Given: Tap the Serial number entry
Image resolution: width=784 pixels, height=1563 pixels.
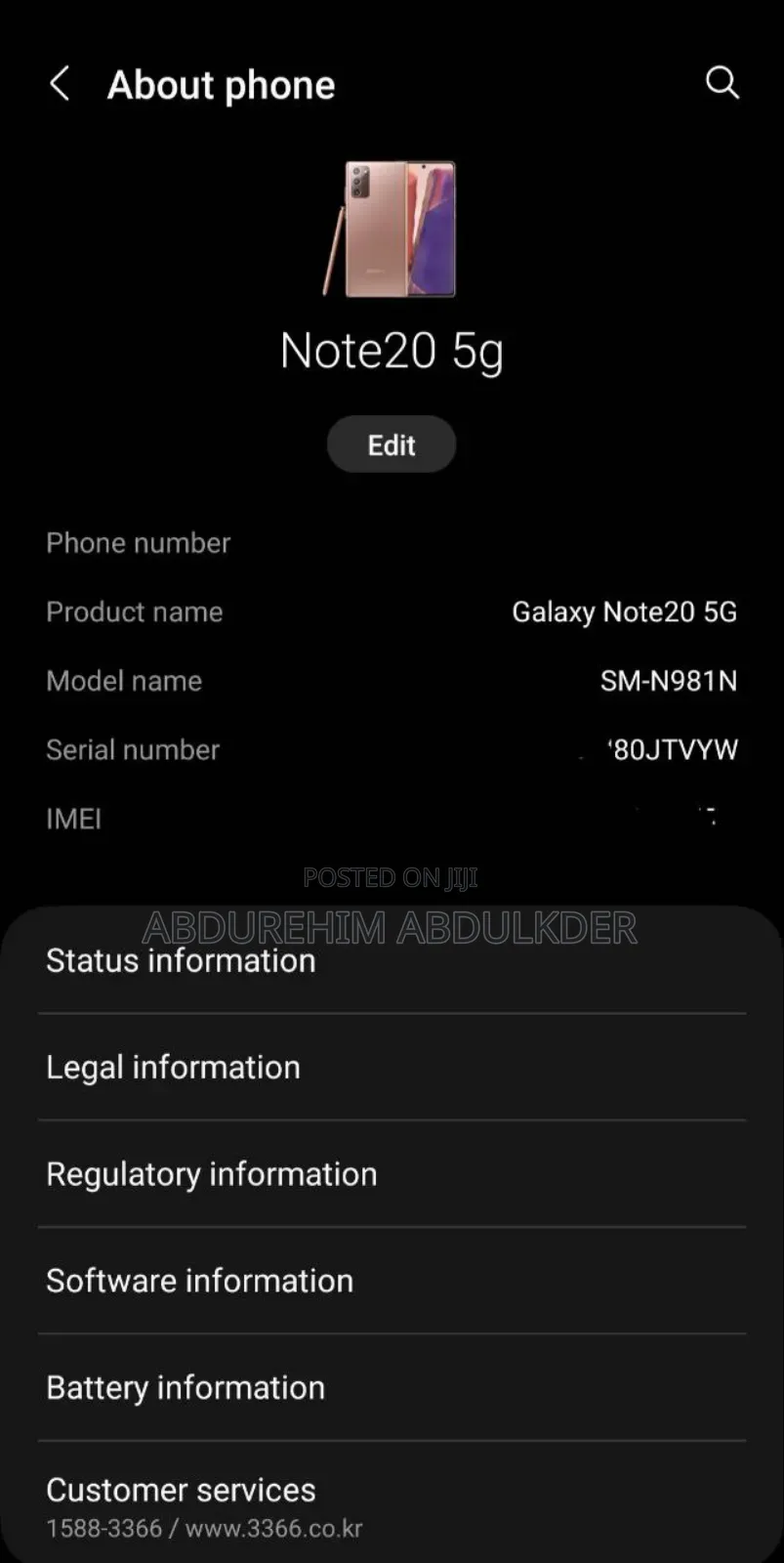Looking at the screenshot, I should (391, 749).
